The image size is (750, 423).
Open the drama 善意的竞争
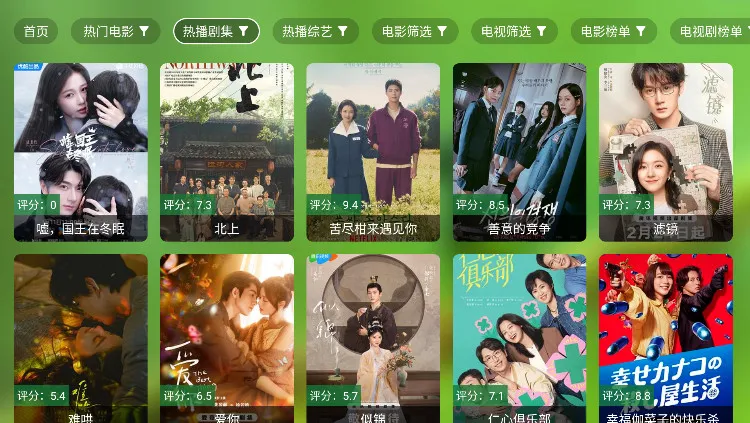[519, 150]
